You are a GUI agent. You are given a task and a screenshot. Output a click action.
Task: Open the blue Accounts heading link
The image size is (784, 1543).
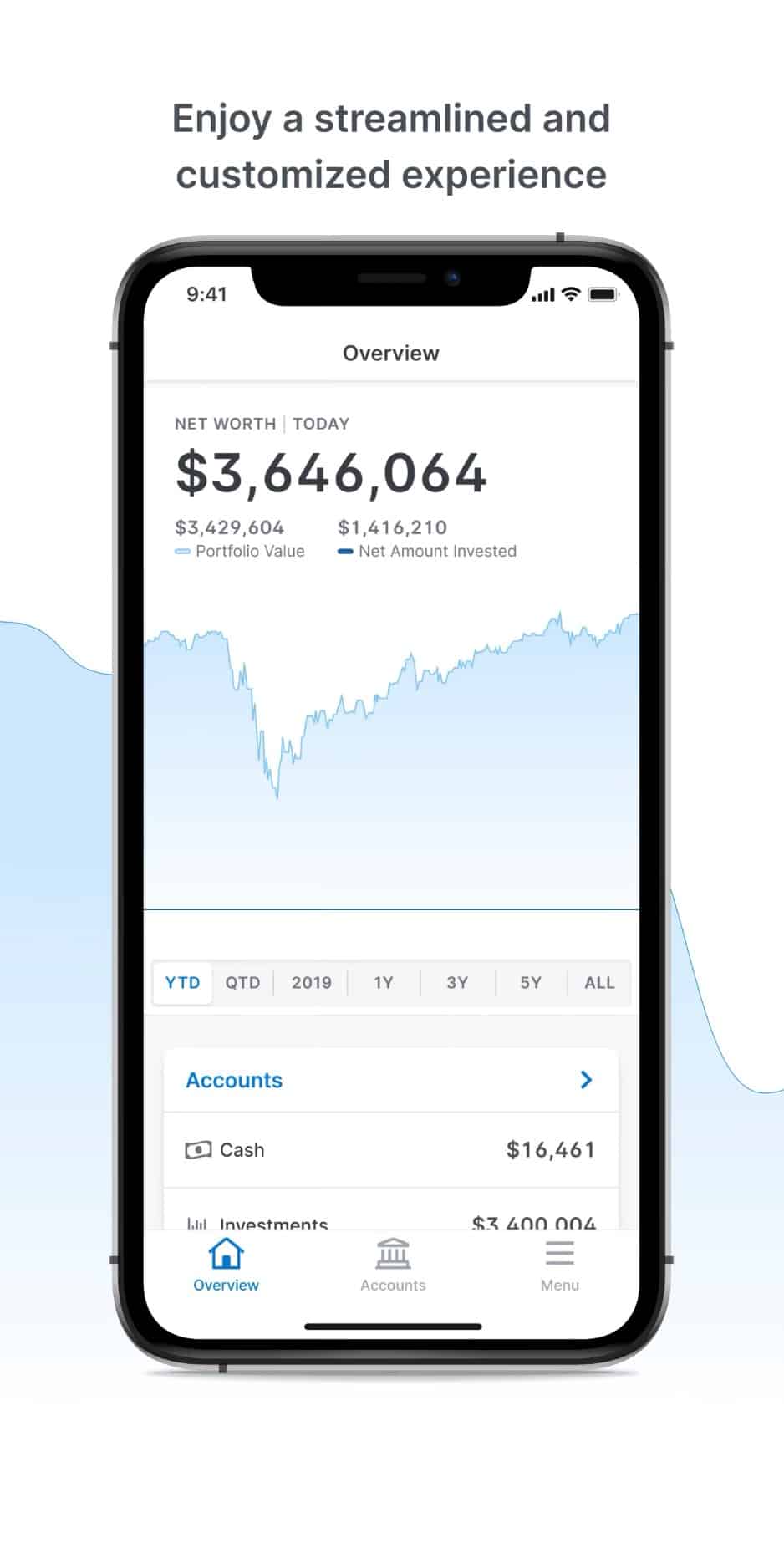point(233,1080)
